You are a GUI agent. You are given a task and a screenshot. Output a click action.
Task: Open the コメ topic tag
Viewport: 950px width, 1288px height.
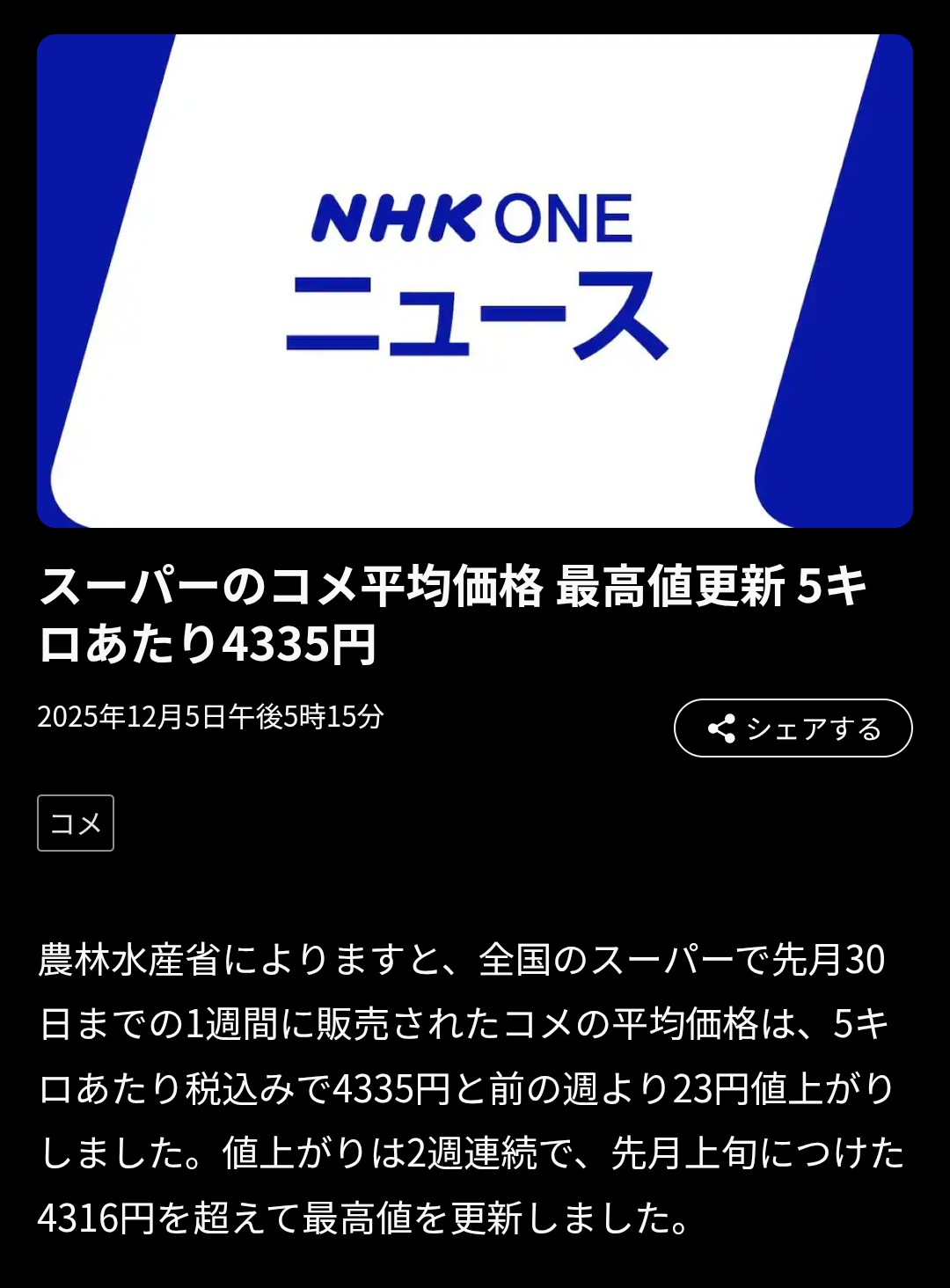coord(76,823)
